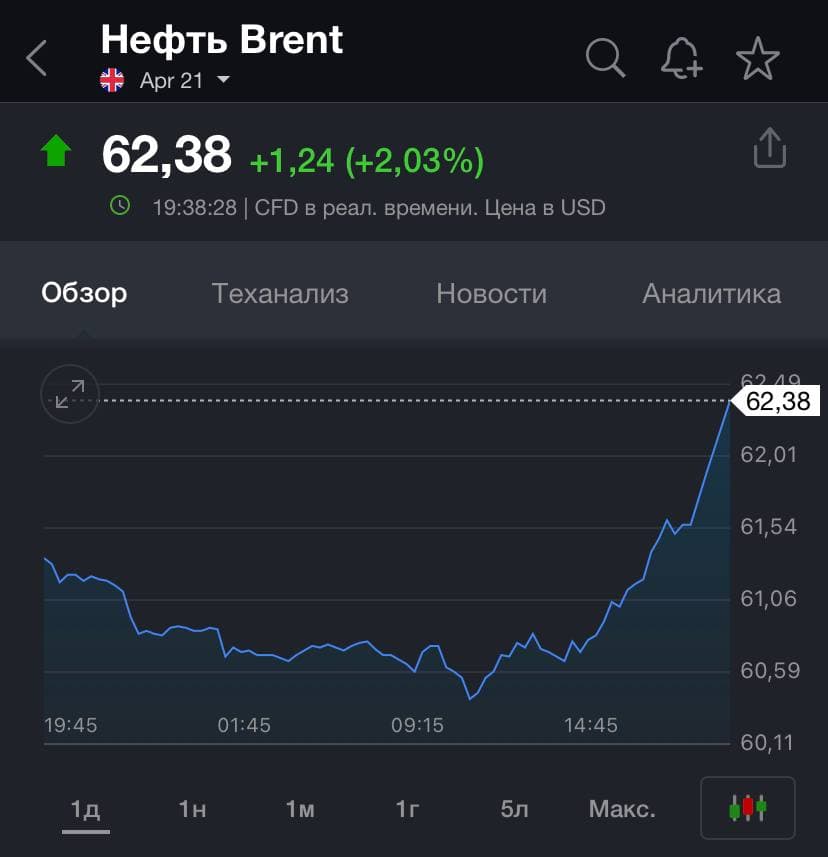This screenshot has height=857, width=828.
Task: Open the Новости tab
Action: 491,294
